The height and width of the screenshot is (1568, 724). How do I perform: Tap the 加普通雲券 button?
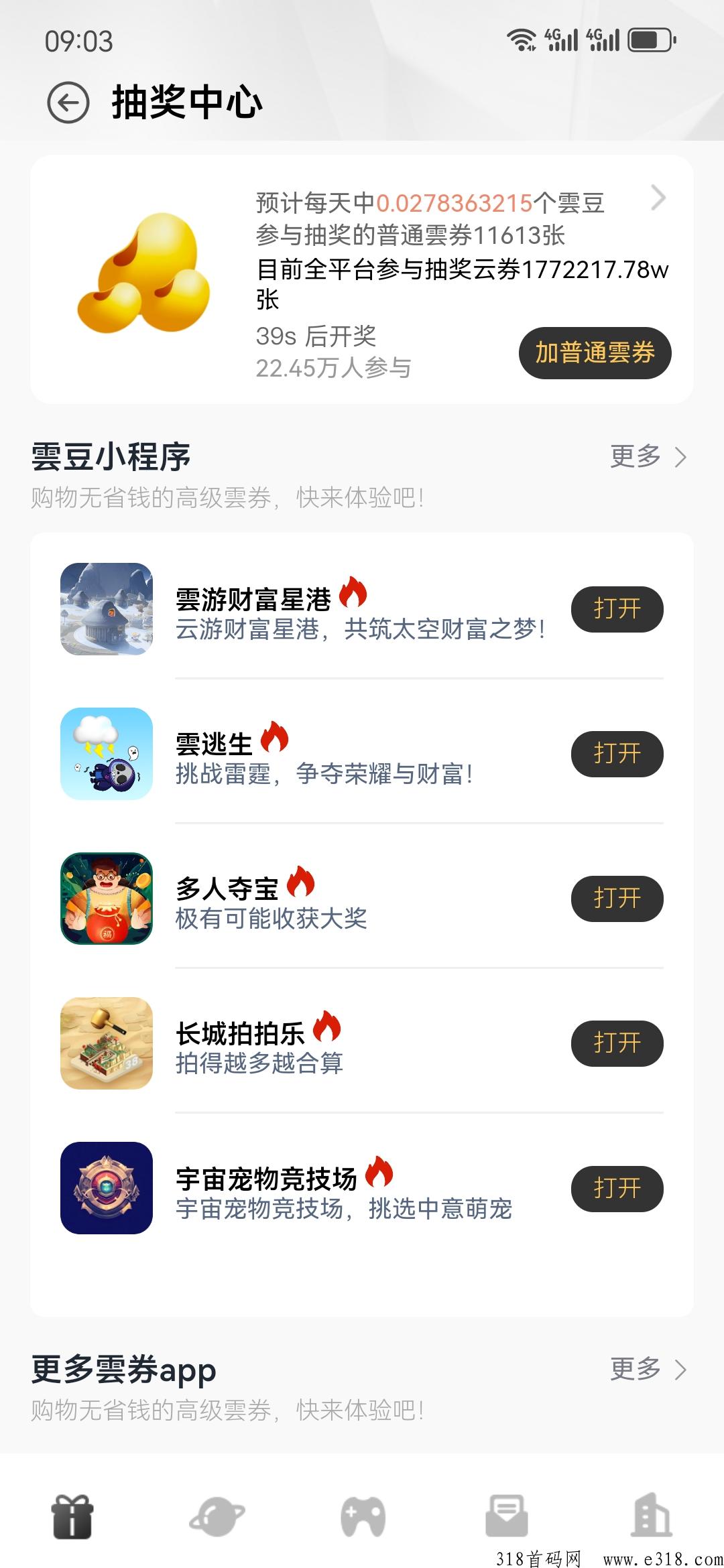coord(595,353)
